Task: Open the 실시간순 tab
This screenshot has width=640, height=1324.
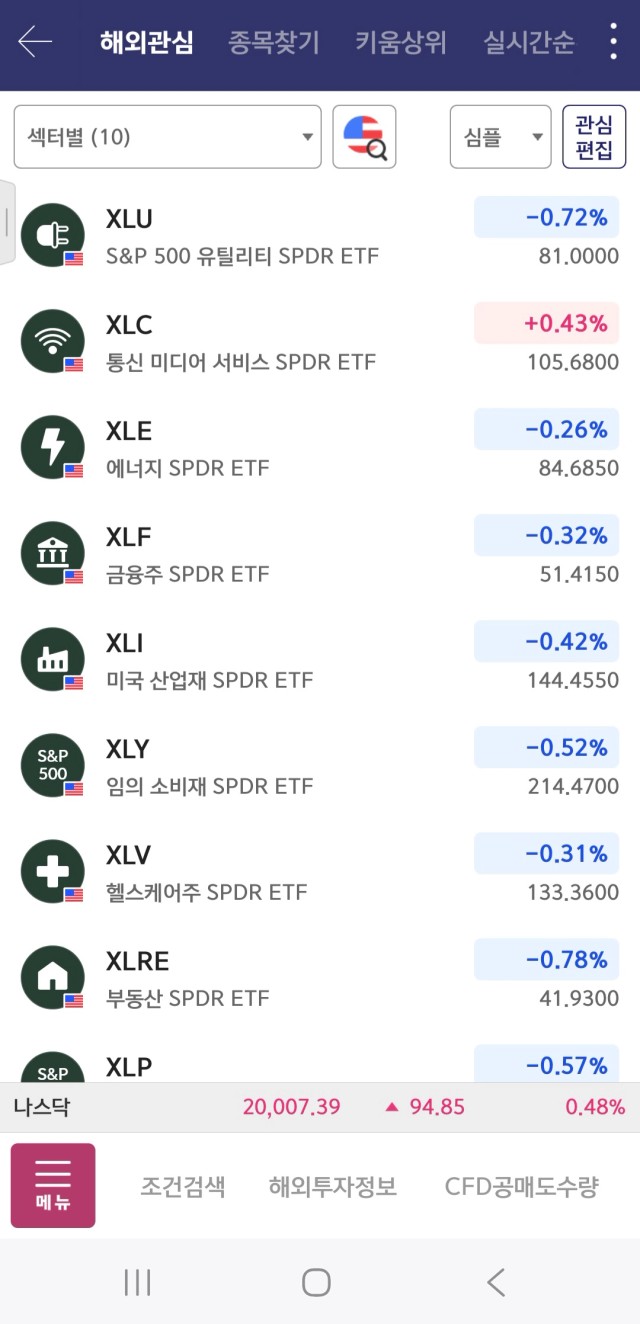Action: point(529,43)
